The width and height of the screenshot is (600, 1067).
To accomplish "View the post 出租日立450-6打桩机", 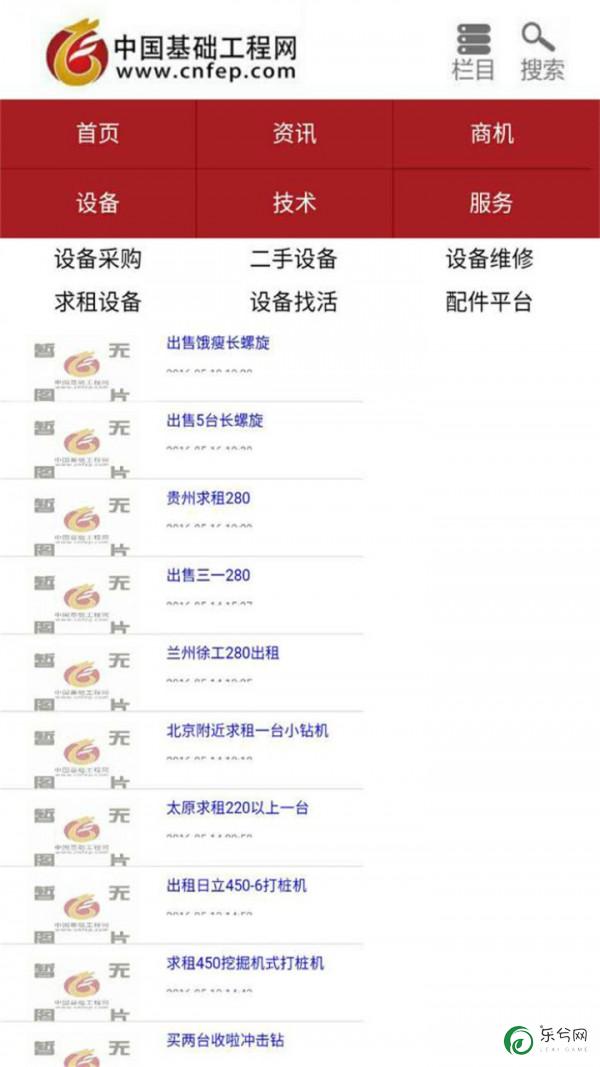I will pos(237,885).
